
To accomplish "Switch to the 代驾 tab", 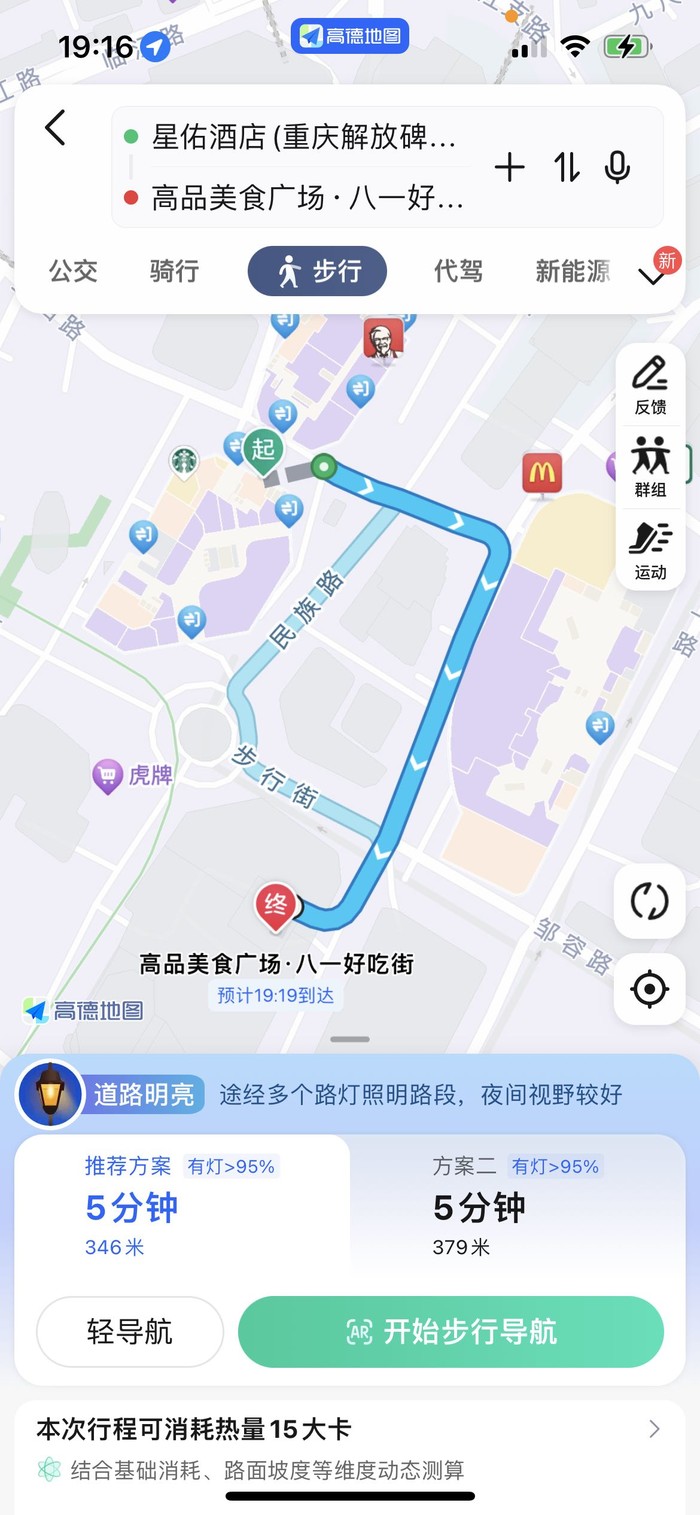I will (458, 271).
